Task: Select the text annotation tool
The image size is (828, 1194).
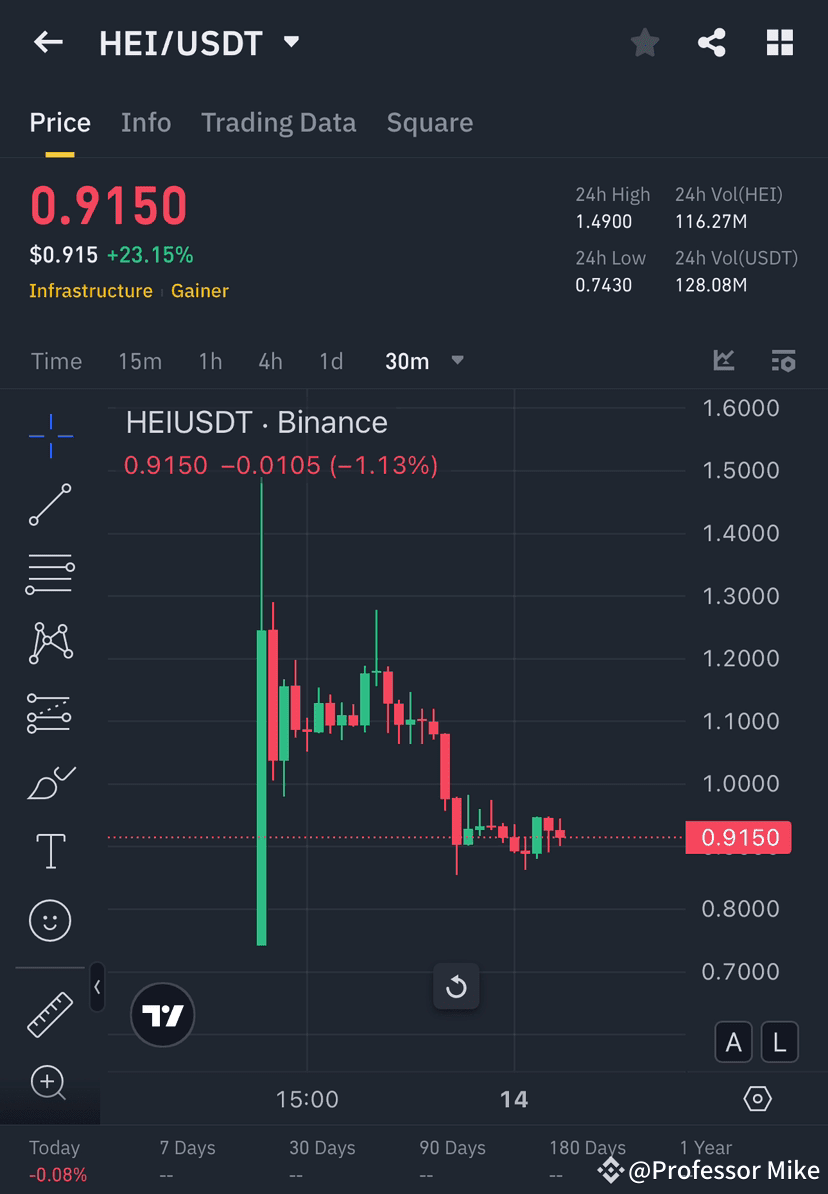Action: [x=50, y=850]
